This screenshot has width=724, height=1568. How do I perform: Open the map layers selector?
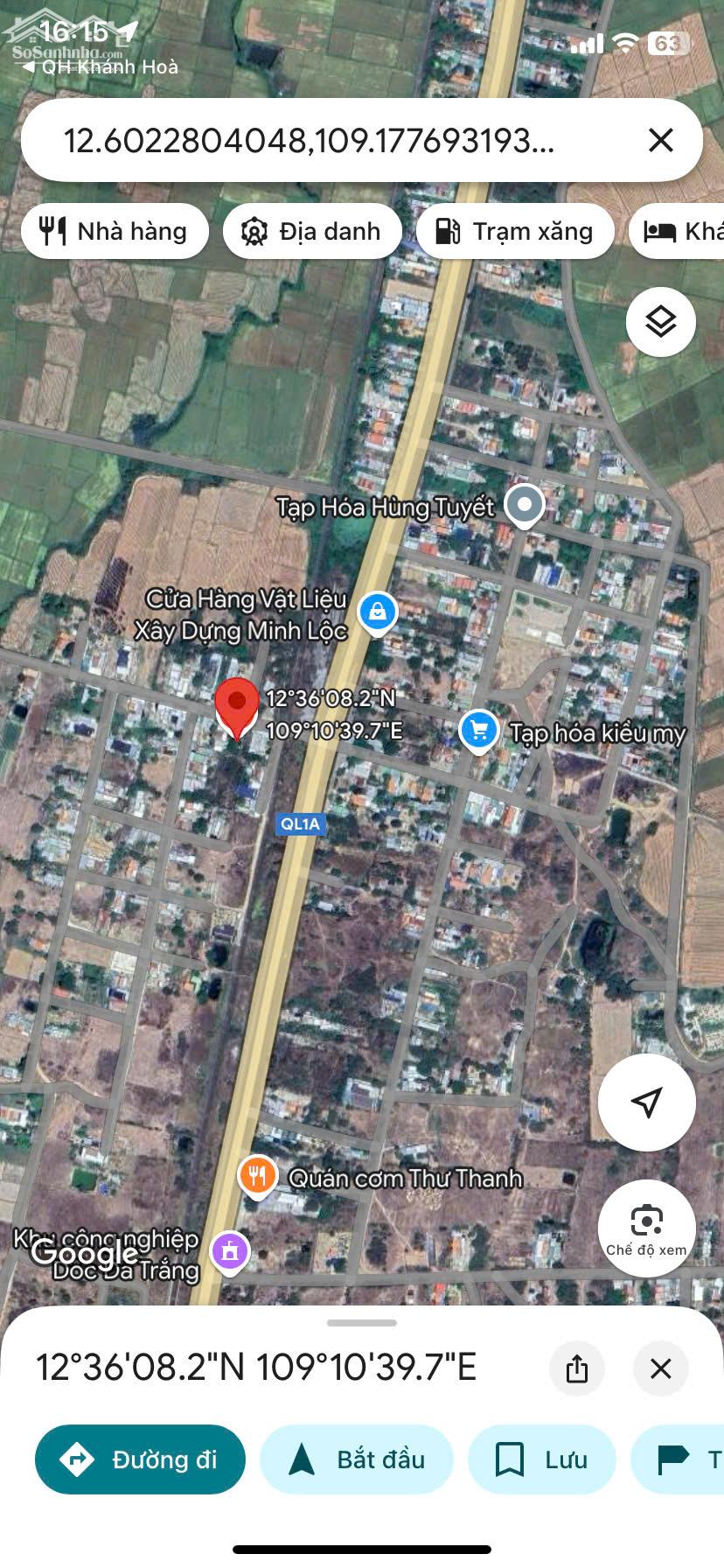tap(661, 322)
